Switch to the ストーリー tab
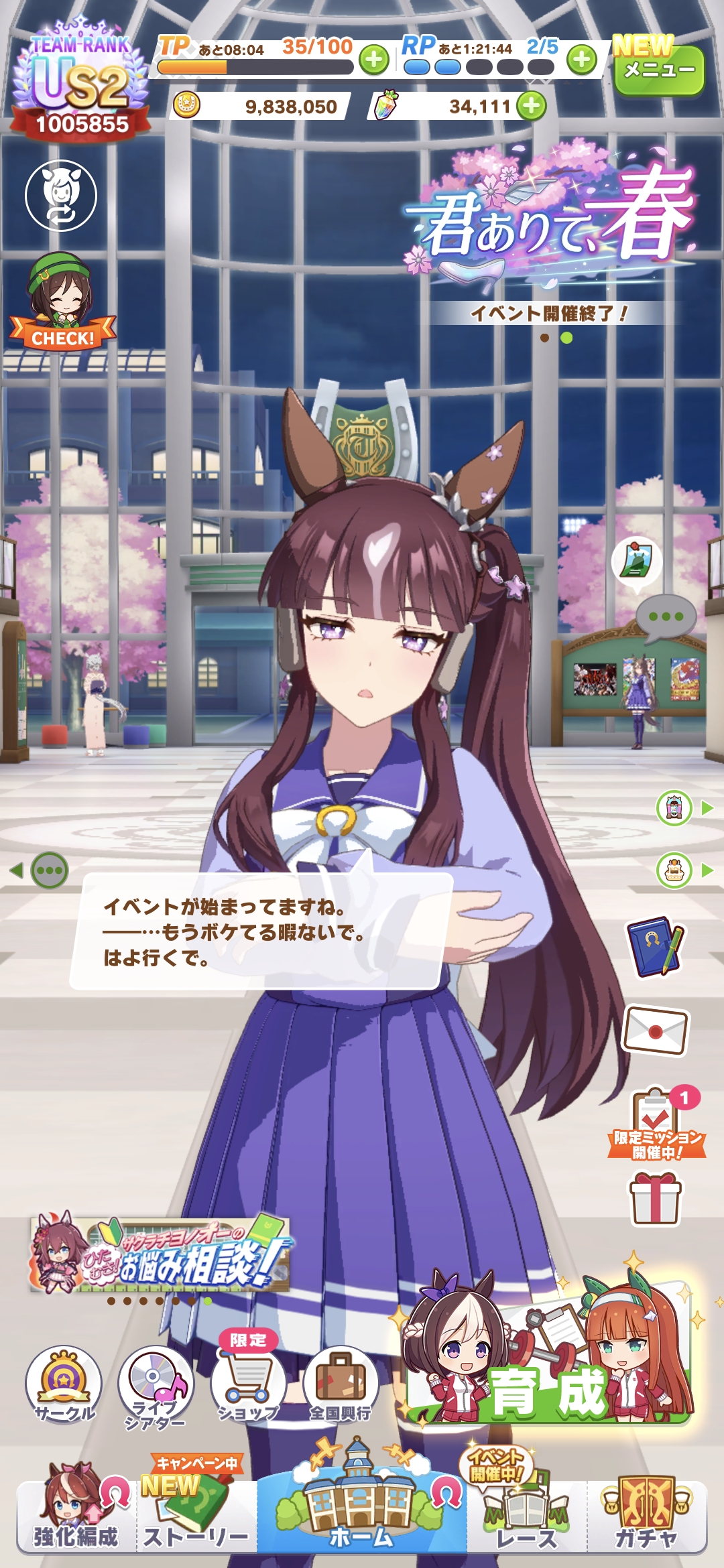Viewport: 724px width, 1568px height. 196,1512
